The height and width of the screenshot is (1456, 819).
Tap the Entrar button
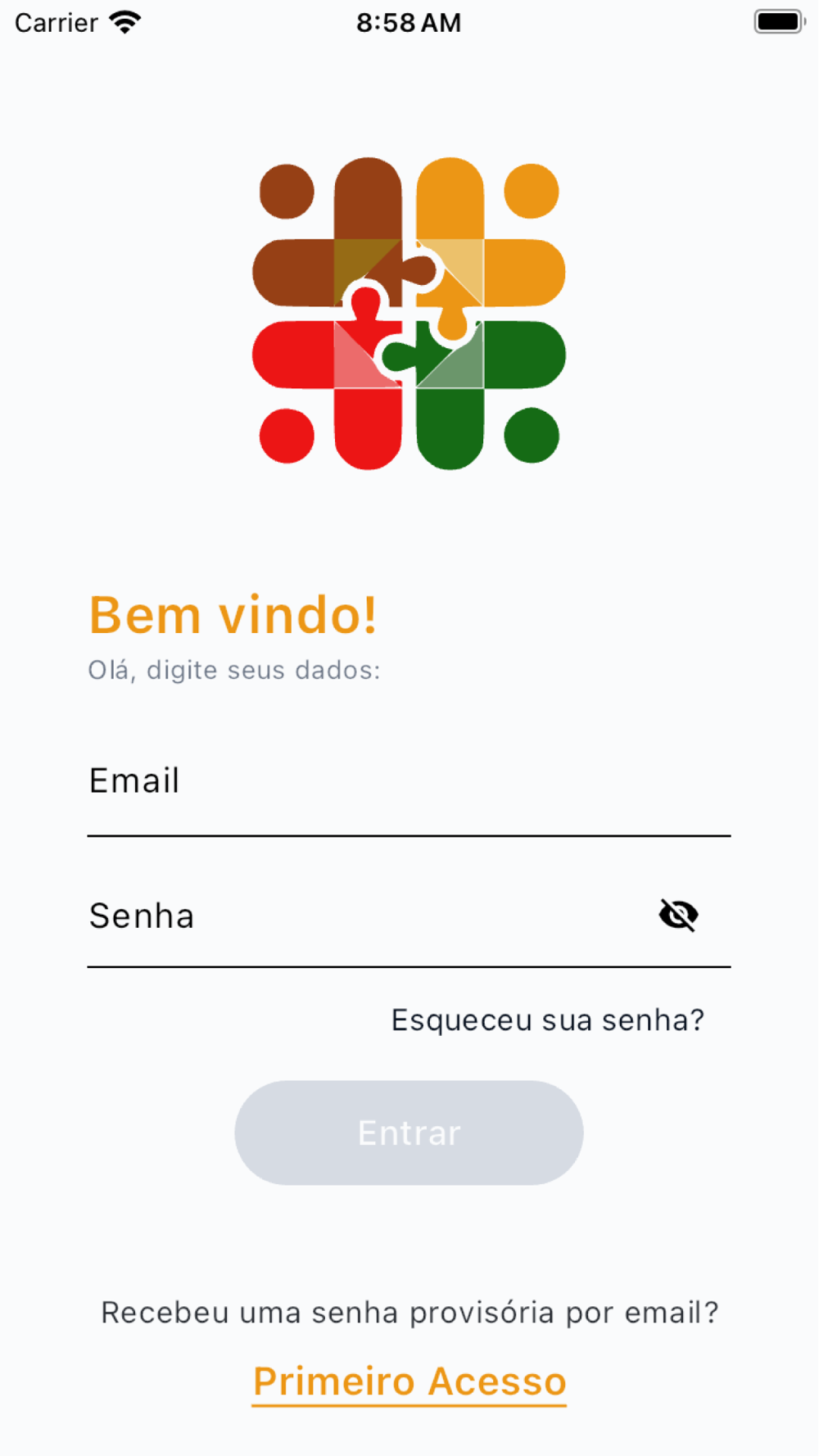coord(409,1133)
